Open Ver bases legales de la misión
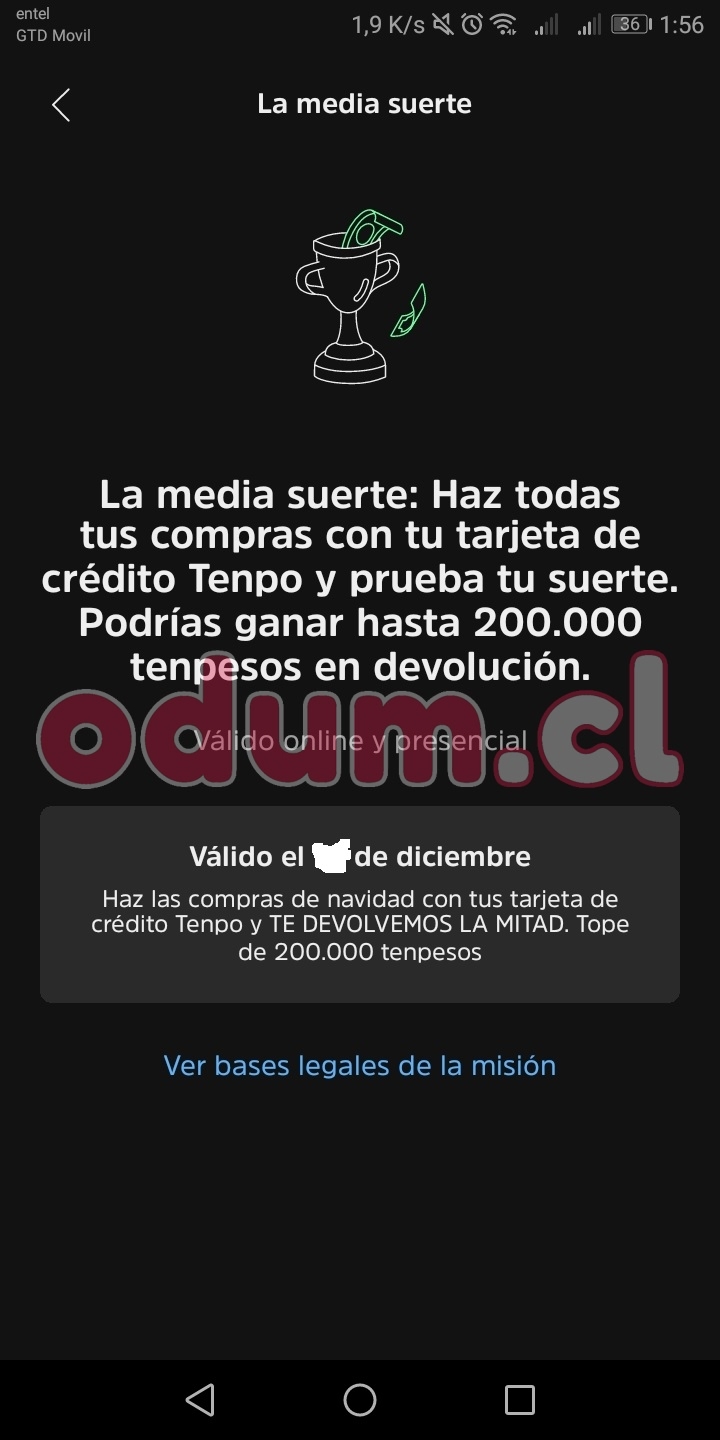This screenshot has height=1440, width=720. coord(360,1065)
